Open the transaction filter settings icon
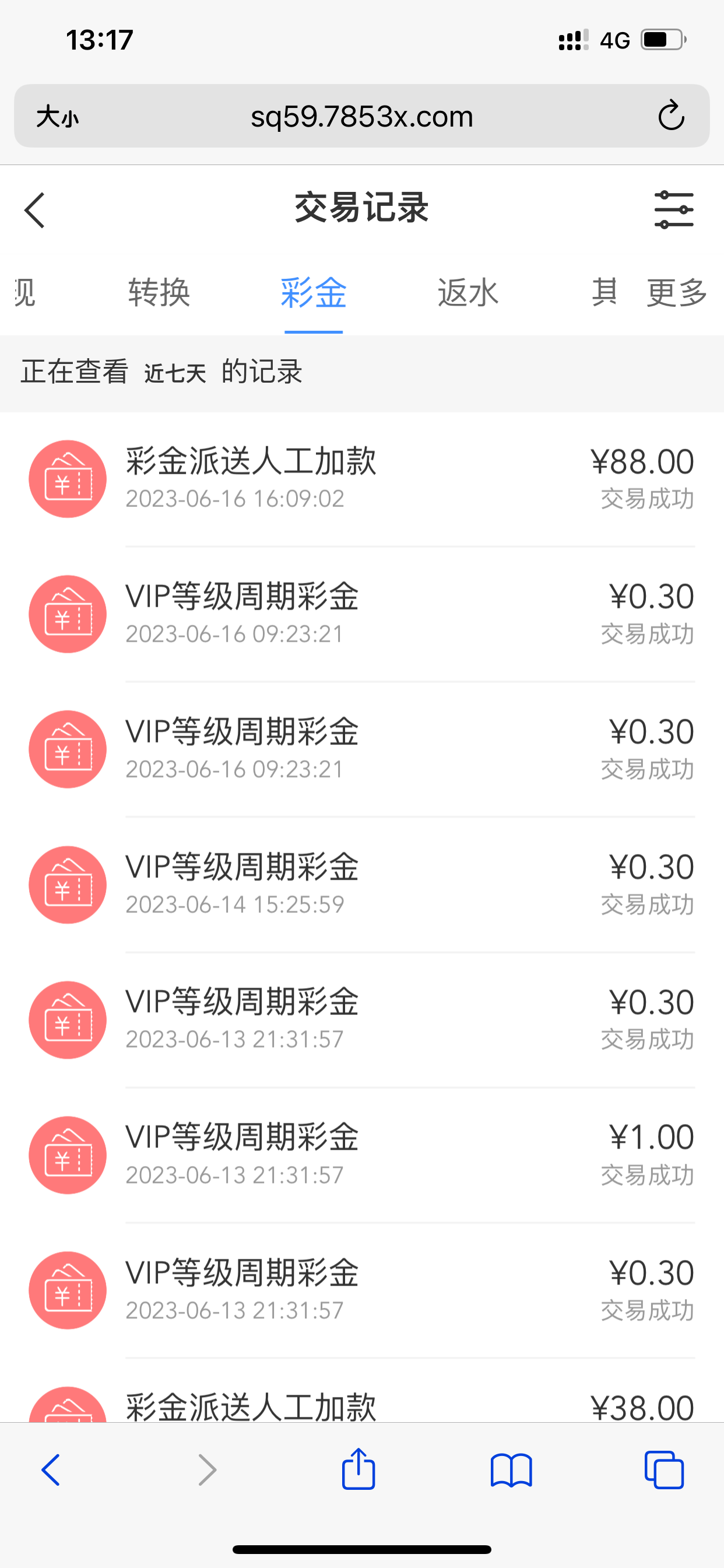Viewport: 724px width, 1568px height. [673, 210]
